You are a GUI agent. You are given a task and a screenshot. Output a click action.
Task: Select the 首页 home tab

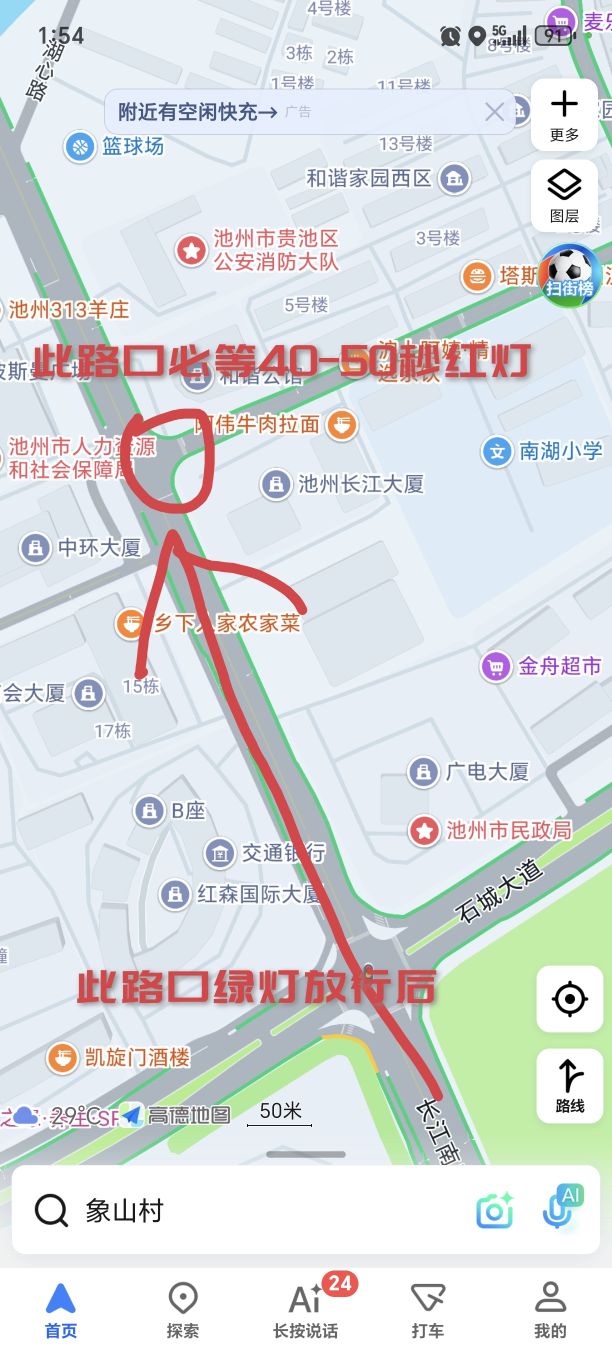pyautogui.click(x=61, y=1311)
